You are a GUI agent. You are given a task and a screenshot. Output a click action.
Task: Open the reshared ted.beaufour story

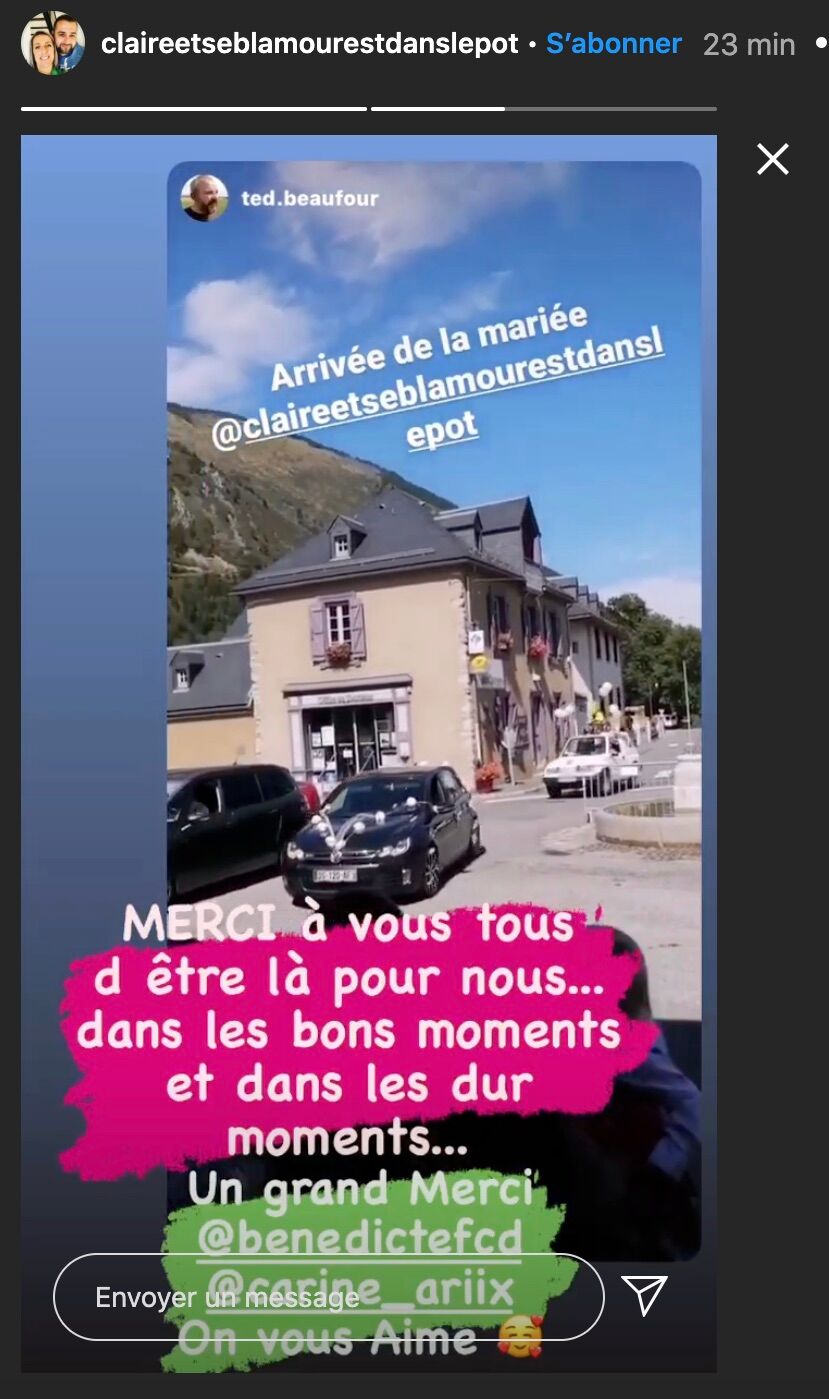309,198
